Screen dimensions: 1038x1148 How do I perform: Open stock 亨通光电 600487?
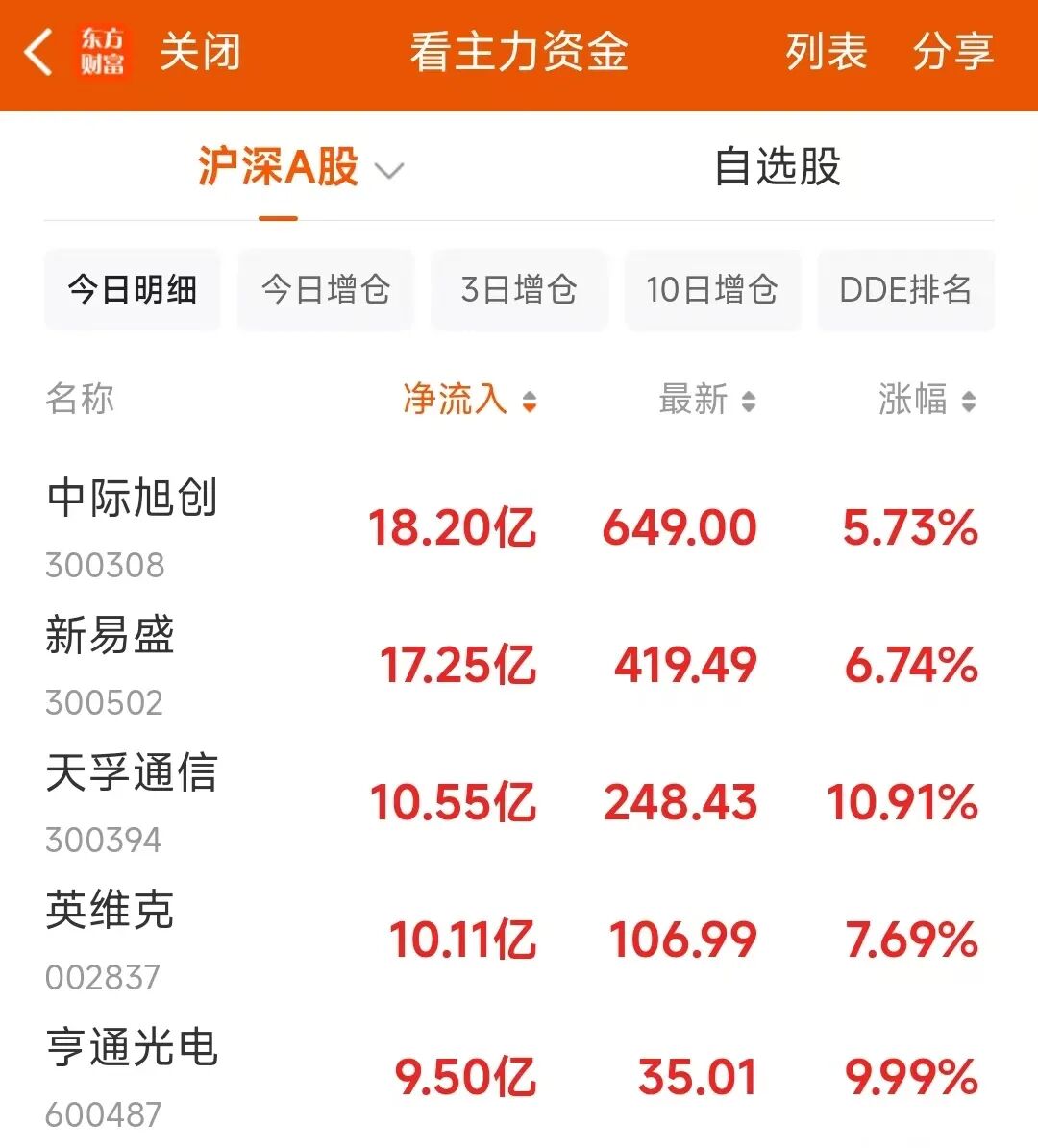[133, 1076]
